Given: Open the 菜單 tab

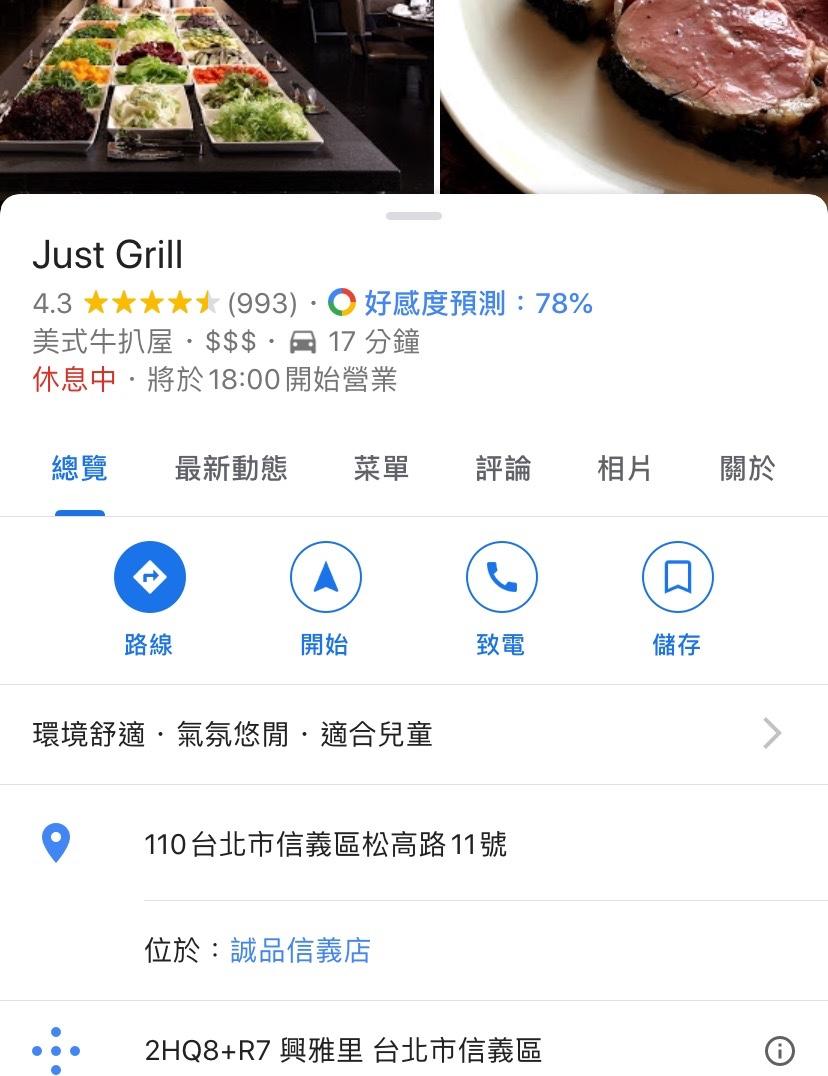Looking at the screenshot, I should (381, 468).
